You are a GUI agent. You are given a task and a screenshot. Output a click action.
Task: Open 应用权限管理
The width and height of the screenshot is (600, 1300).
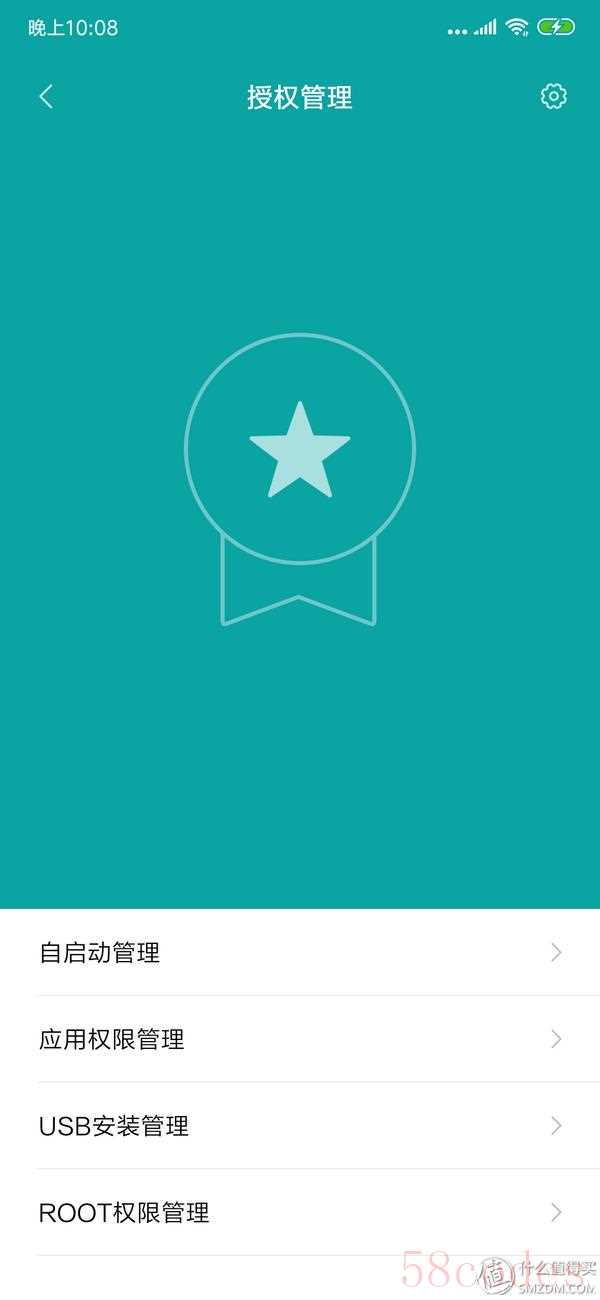coord(300,1040)
